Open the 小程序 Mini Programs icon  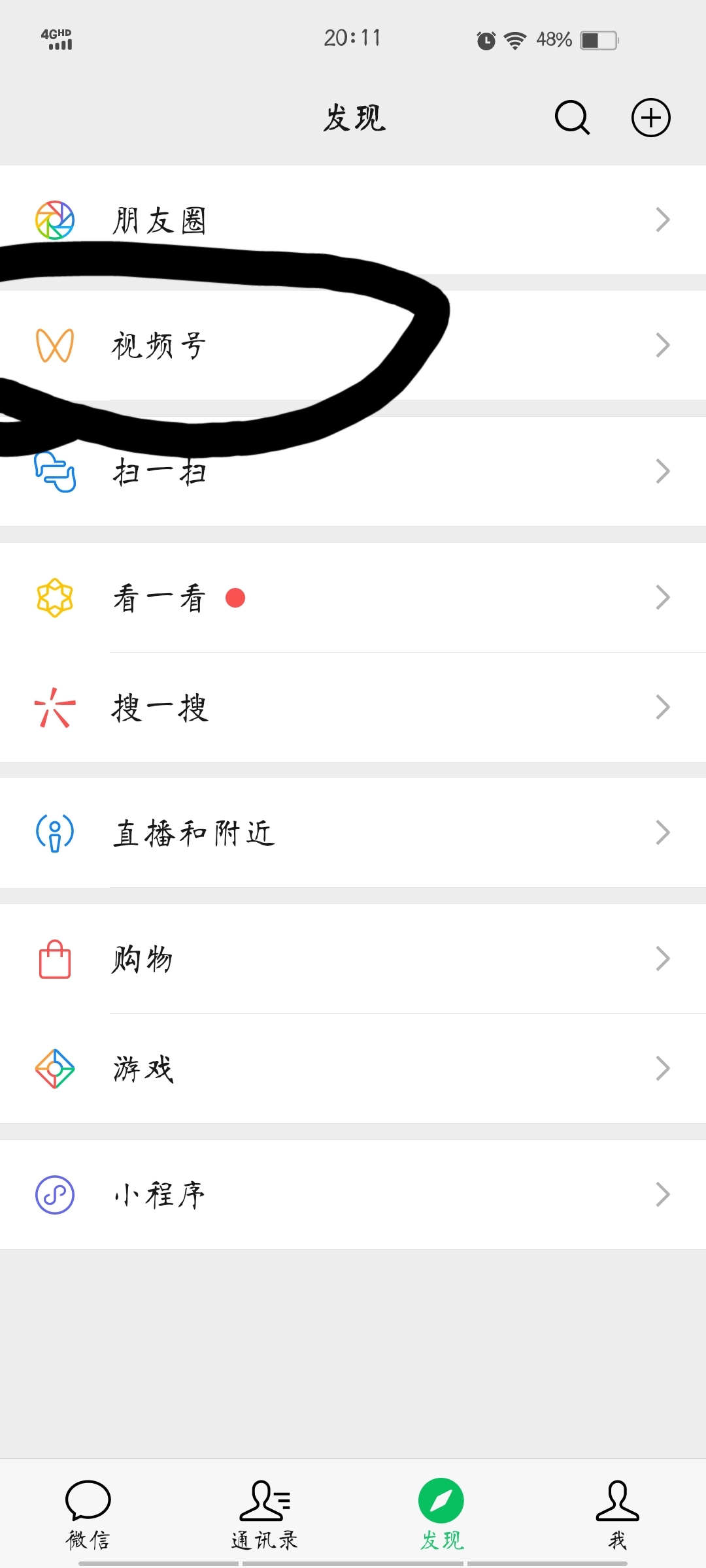coord(56,1194)
